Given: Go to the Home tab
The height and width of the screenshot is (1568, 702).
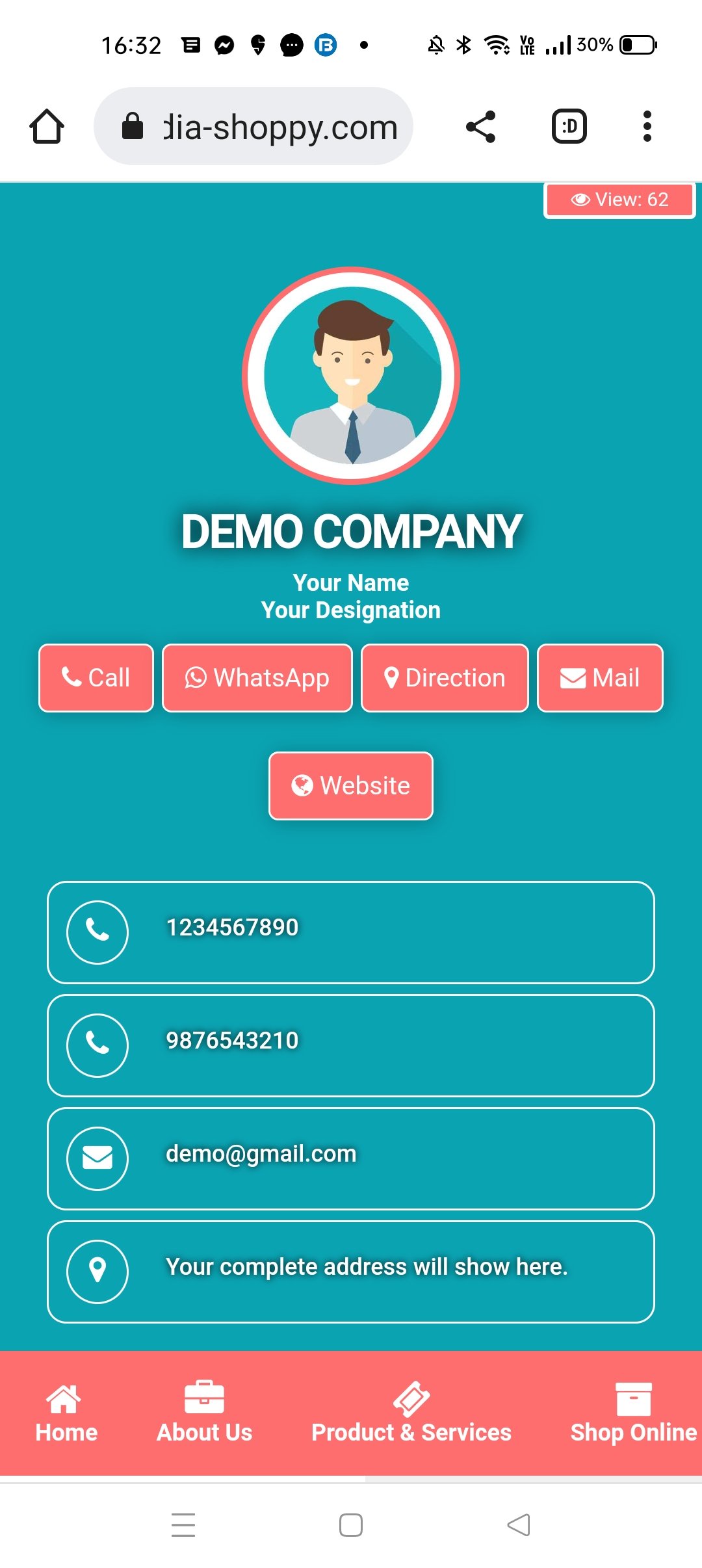Looking at the screenshot, I should click(66, 1413).
